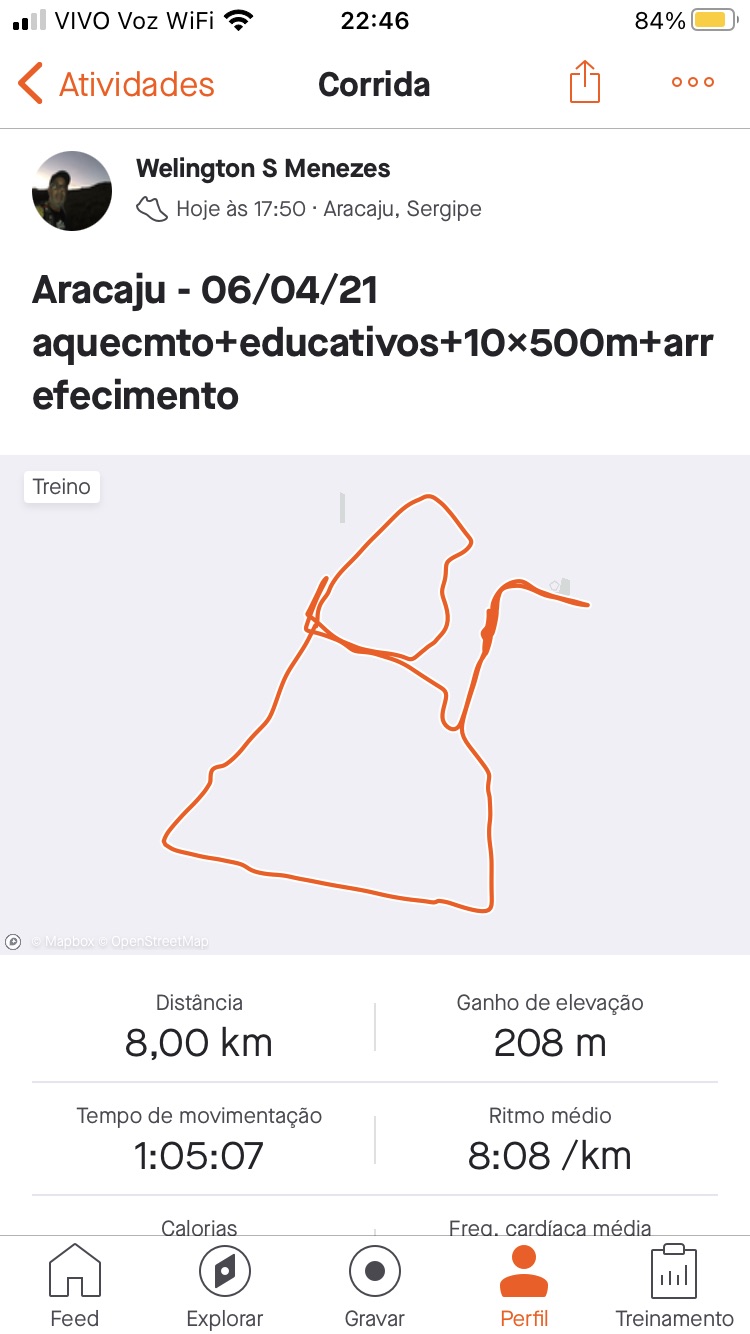750x1334 pixels.
Task: Select the Perfil tab
Action: point(525,1286)
